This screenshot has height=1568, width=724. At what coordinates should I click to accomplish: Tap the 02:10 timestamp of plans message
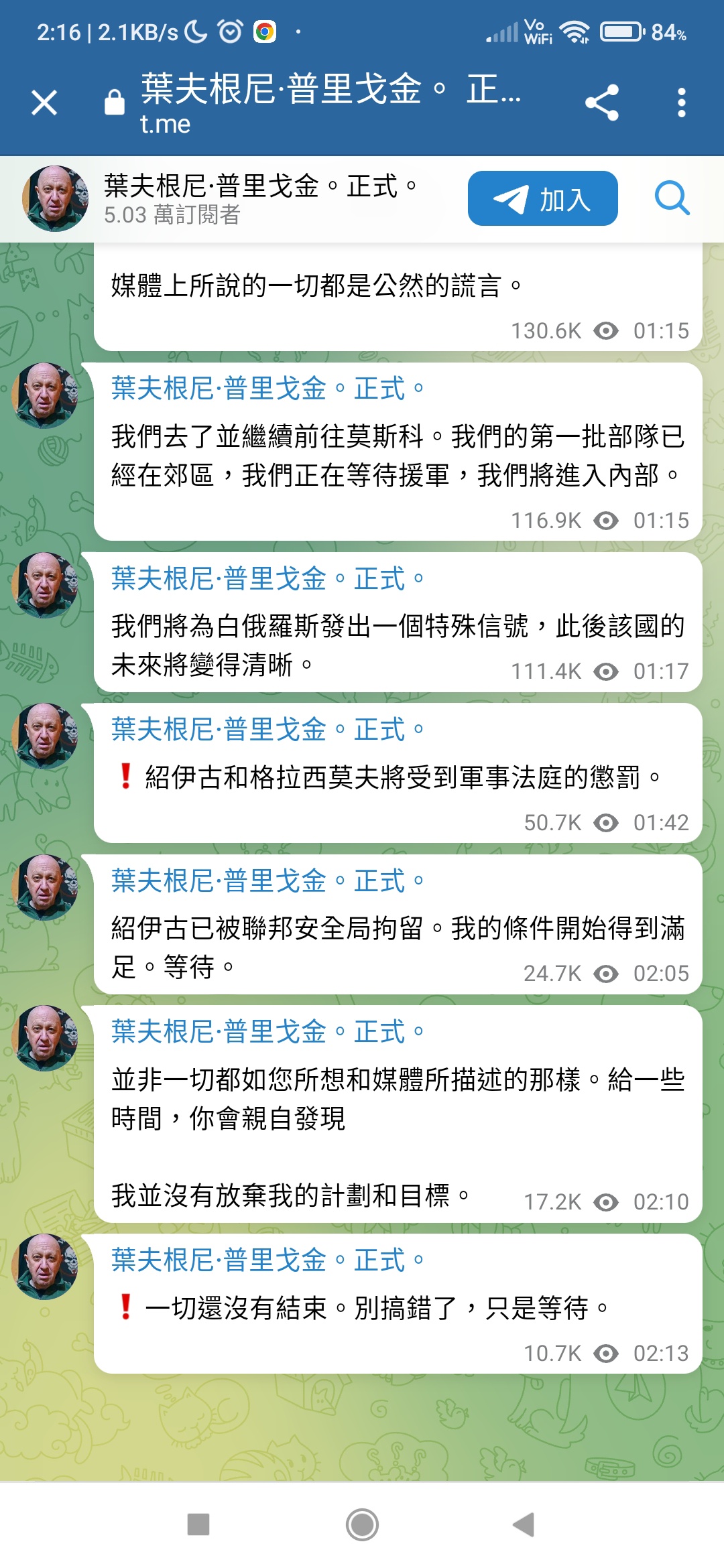(660, 1201)
